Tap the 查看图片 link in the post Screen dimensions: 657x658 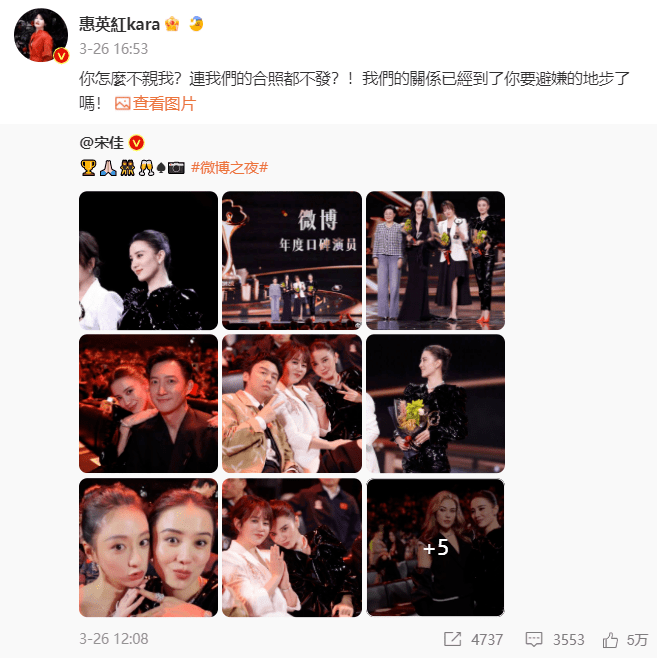[x=155, y=103]
